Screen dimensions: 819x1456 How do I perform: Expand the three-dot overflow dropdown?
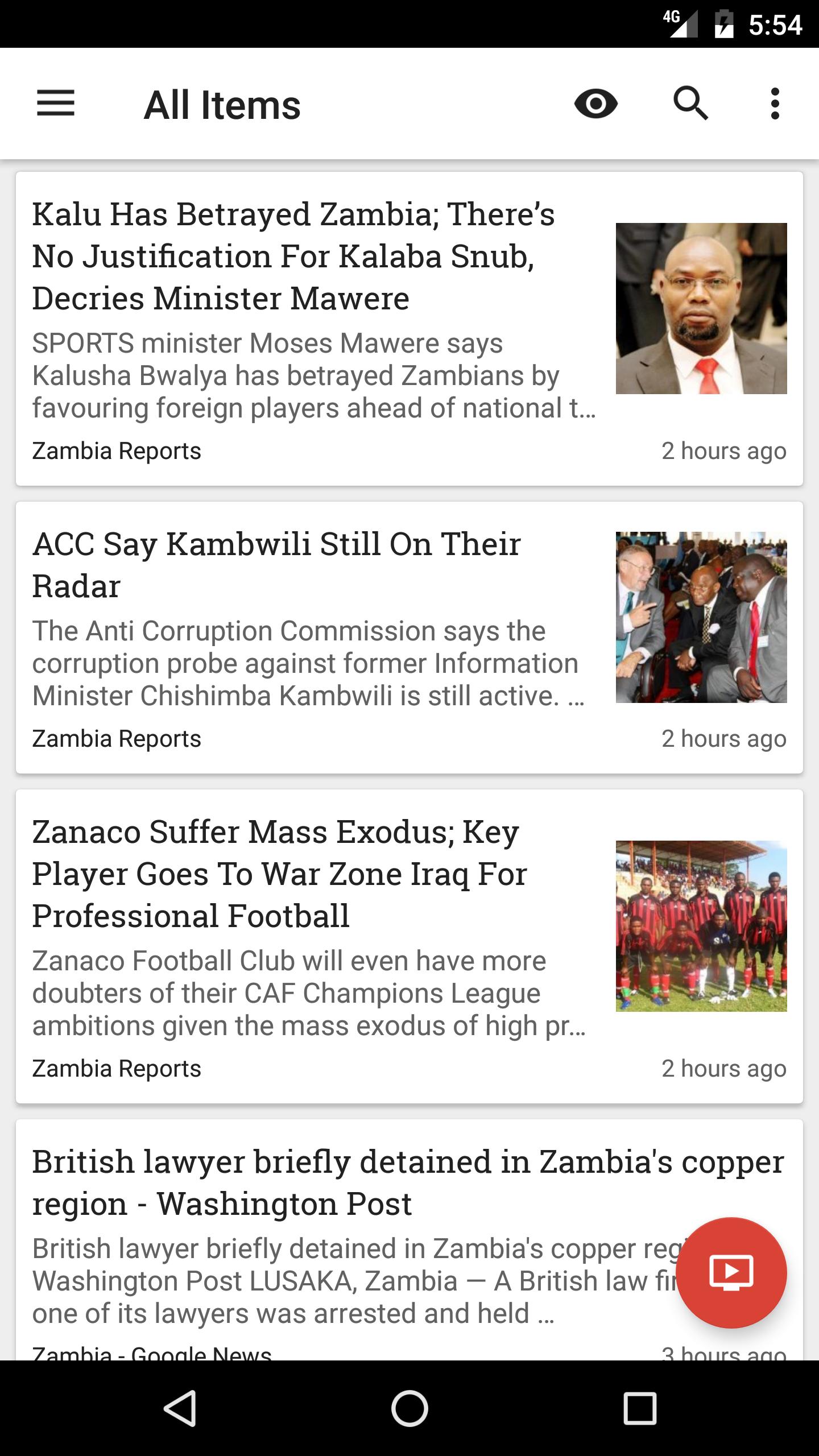(x=776, y=104)
